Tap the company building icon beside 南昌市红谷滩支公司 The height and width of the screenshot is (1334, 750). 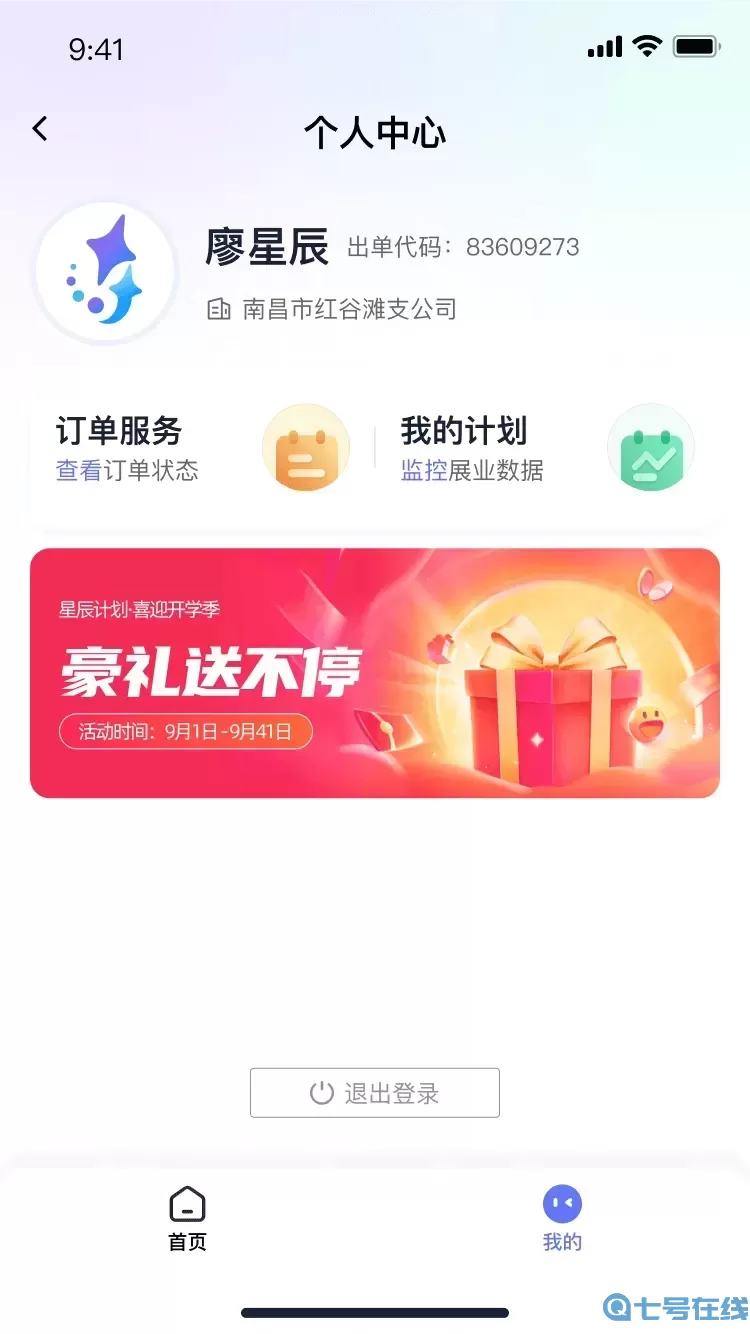[x=220, y=308]
